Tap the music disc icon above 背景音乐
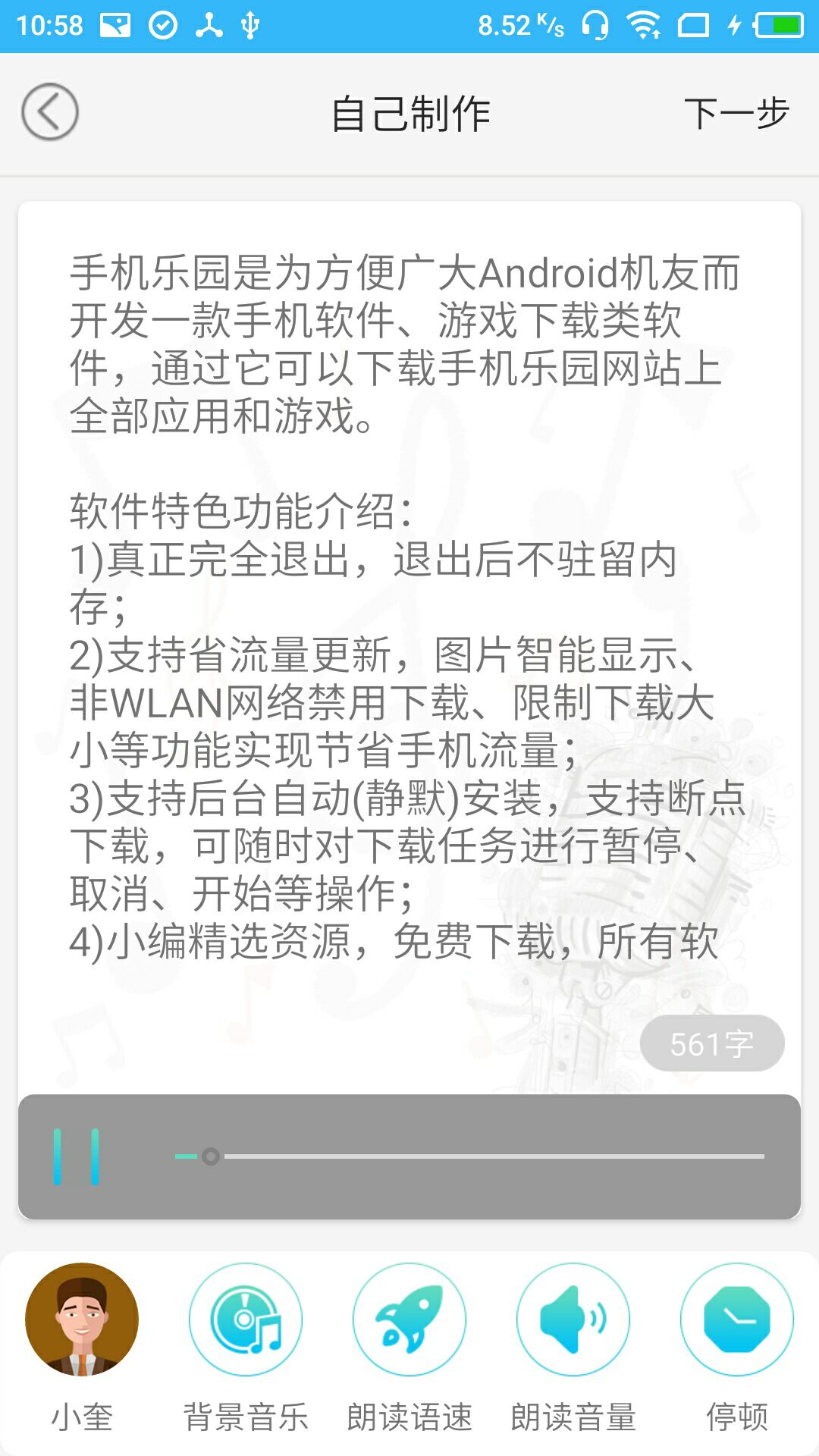This screenshot has height=1456, width=819. click(x=244, y=1319)
